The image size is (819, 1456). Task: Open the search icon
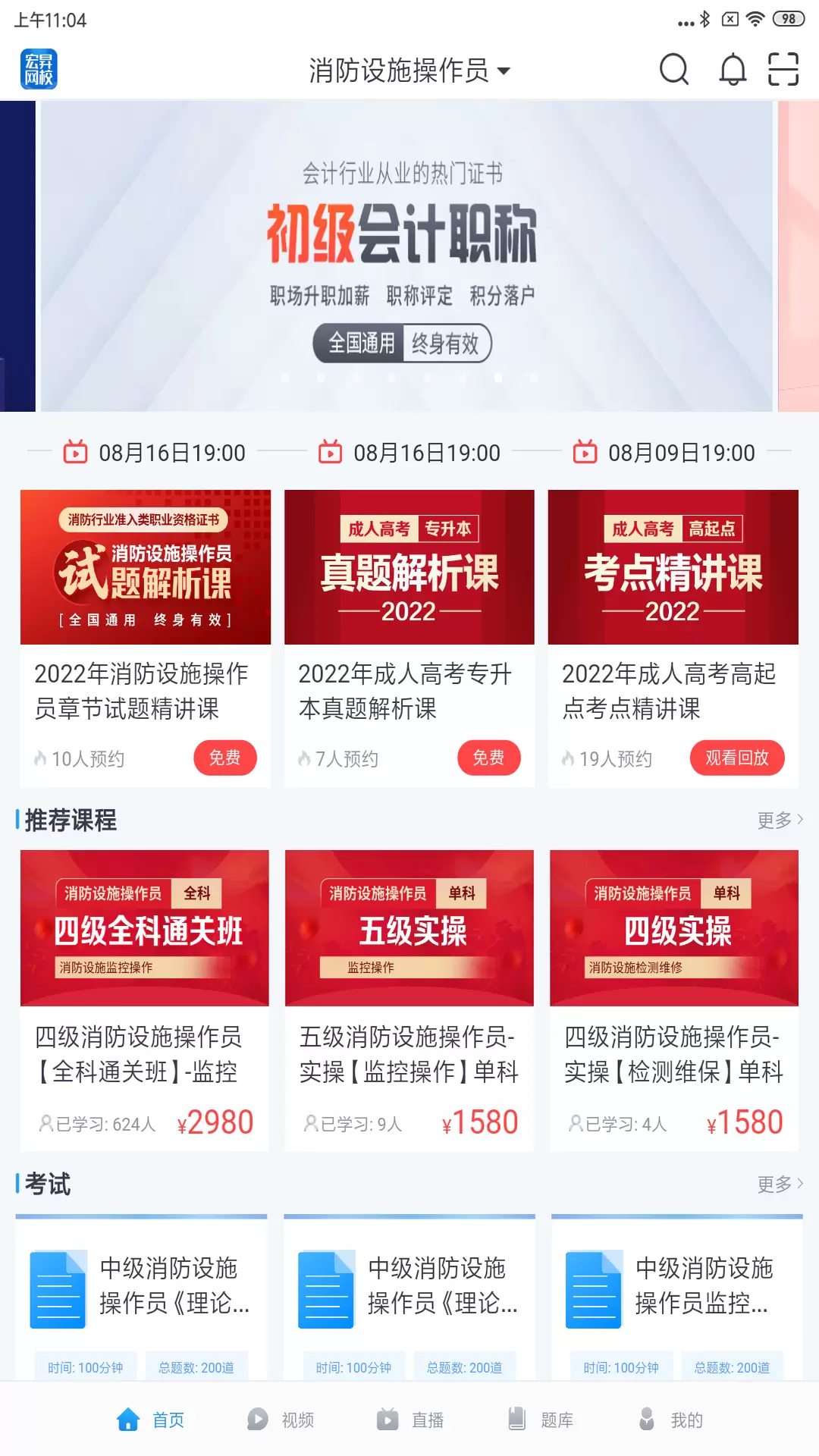pyautogui.click(x=673, y=70)
